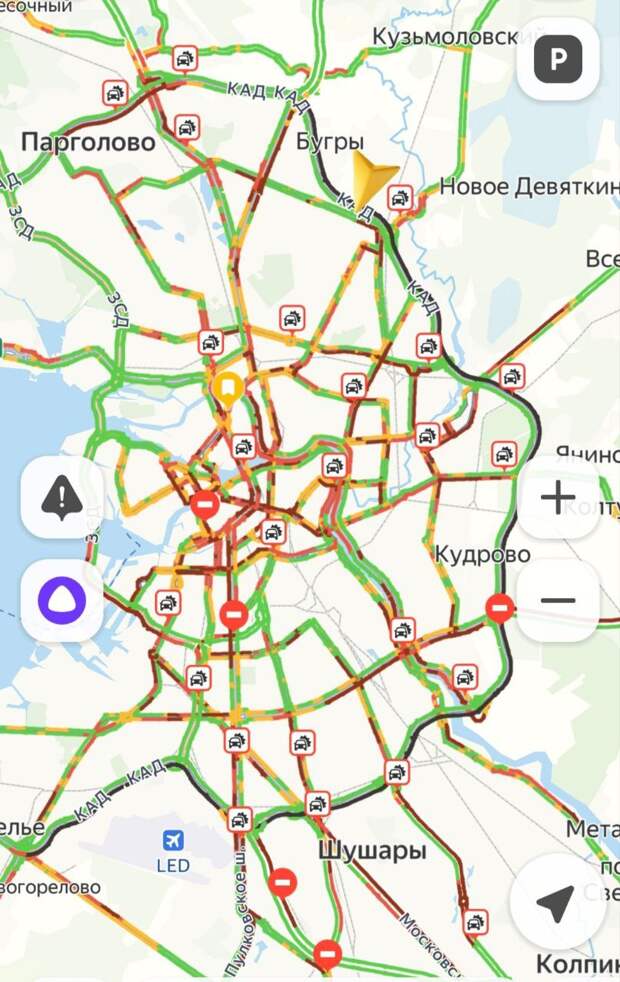The image size is (620, 982).
Task: Select the LED airport marker
Action: [x=174, y=841]
